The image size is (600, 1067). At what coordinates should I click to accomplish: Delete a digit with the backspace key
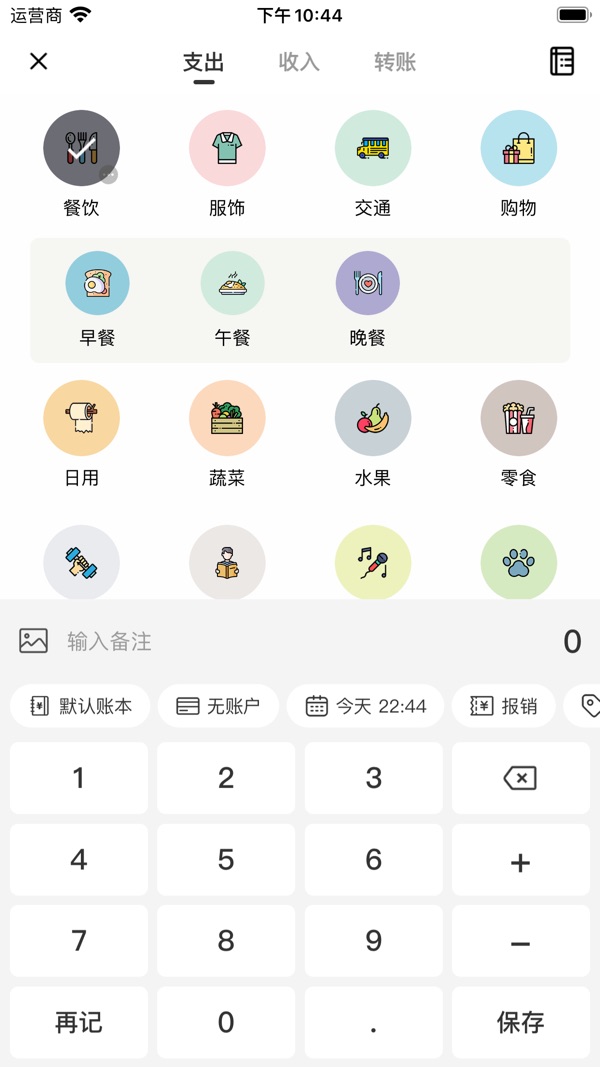point(520,778)
